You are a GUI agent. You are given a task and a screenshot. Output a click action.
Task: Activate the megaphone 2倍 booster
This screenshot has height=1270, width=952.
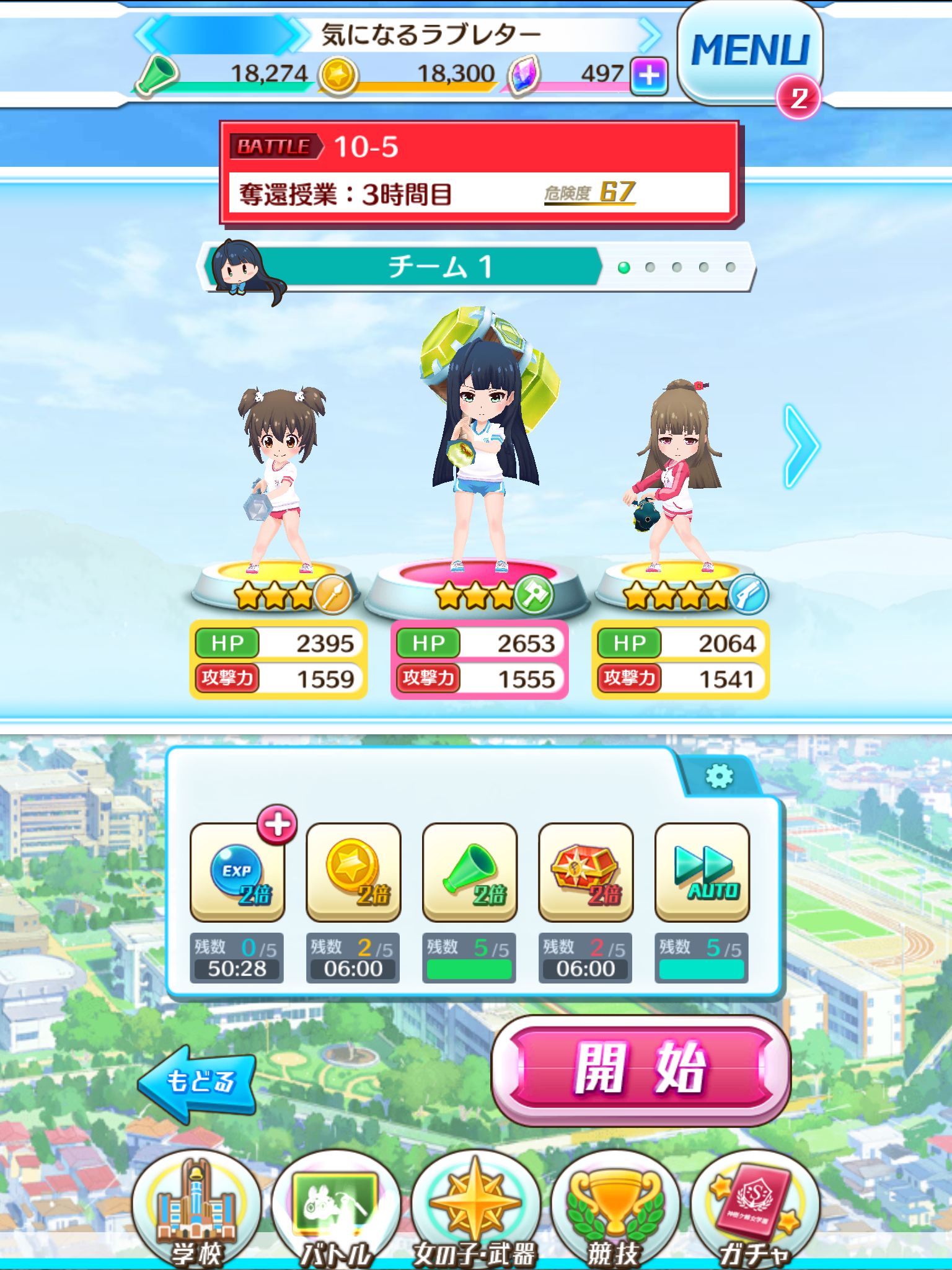tap(470, 873)
